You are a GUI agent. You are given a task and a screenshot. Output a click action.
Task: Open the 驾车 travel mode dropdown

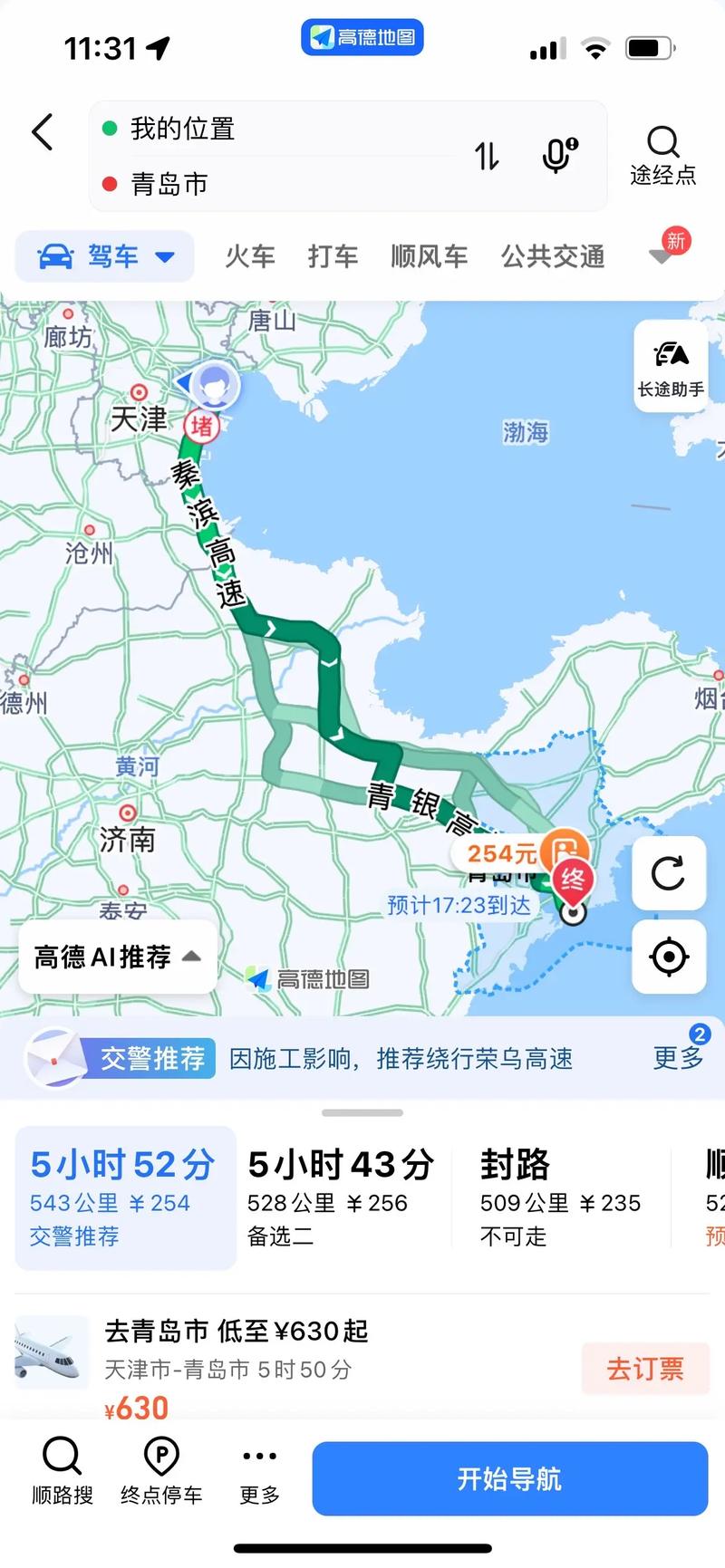click(x=103, y=256)
